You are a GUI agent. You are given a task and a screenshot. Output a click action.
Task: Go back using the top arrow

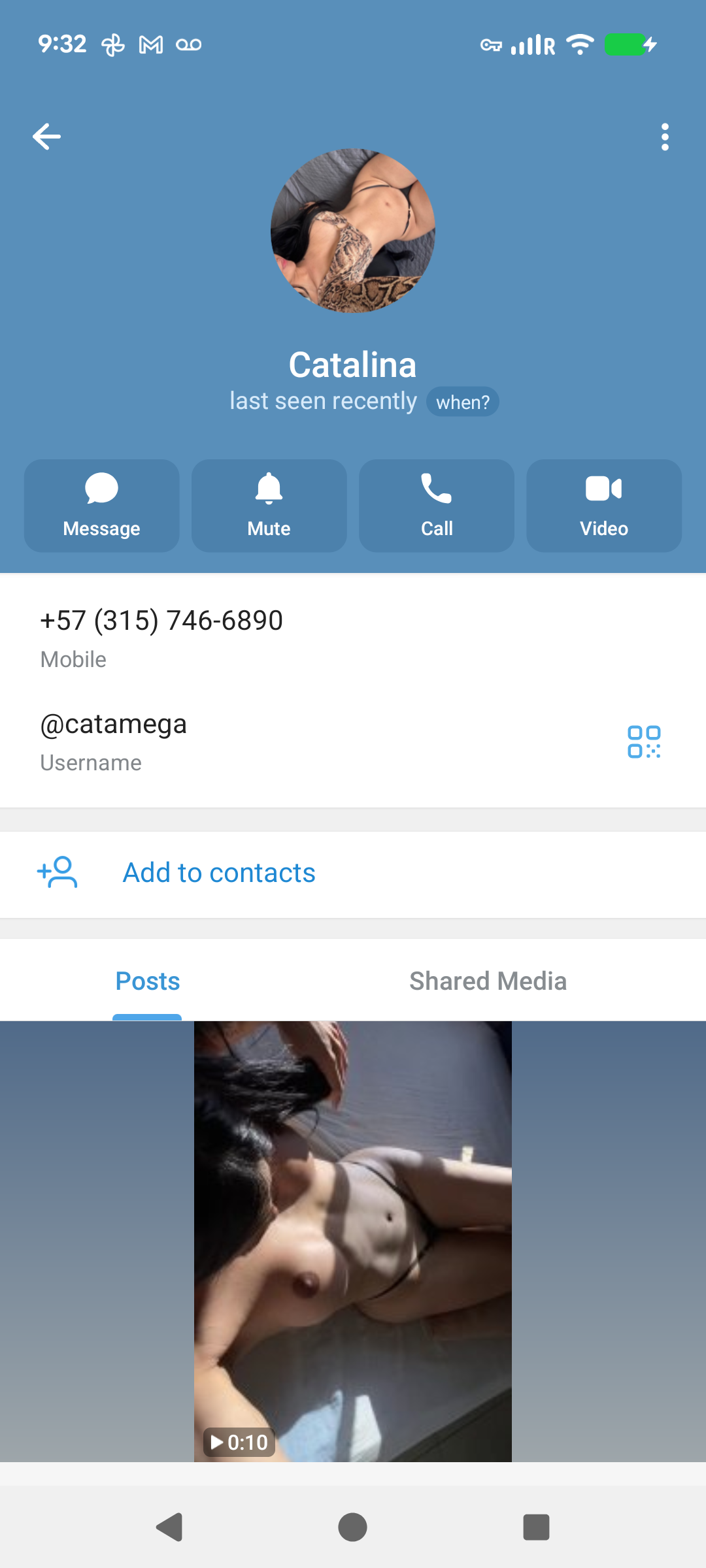pos(46,137)
